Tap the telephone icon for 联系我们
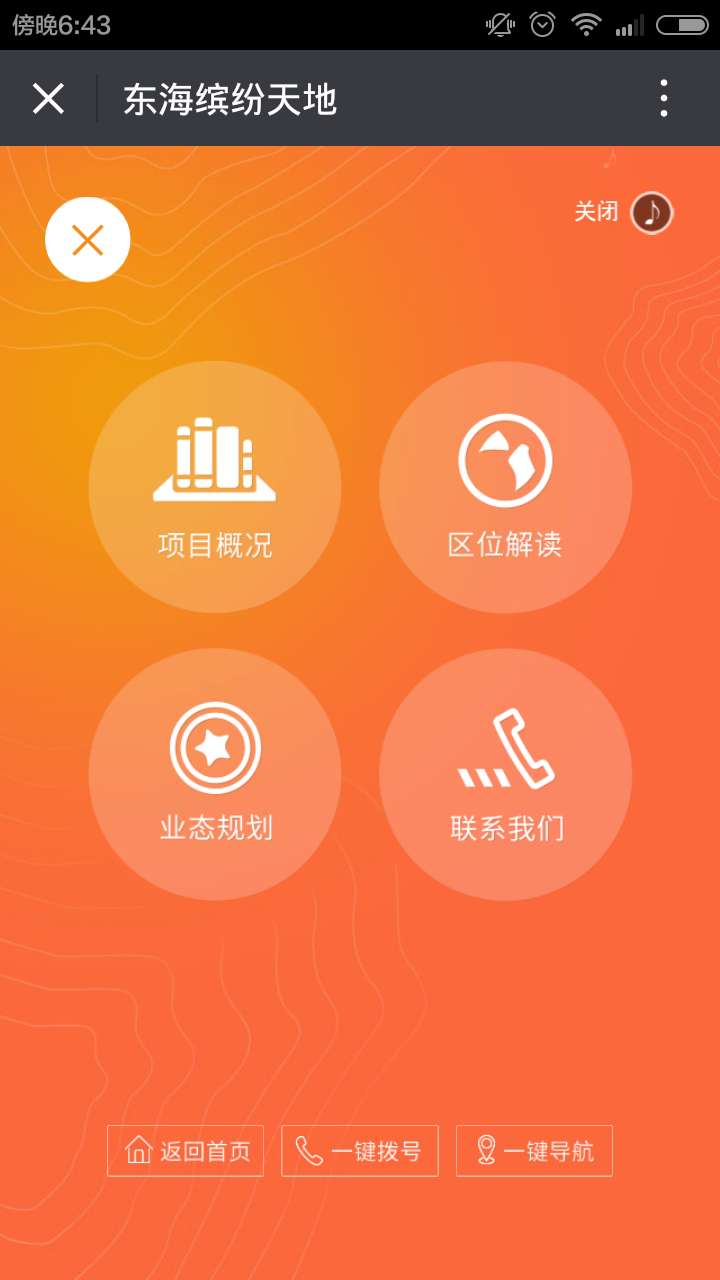The width and height of the screenshot is (720, 1280). pyautogui.click(x=510, y=750)
